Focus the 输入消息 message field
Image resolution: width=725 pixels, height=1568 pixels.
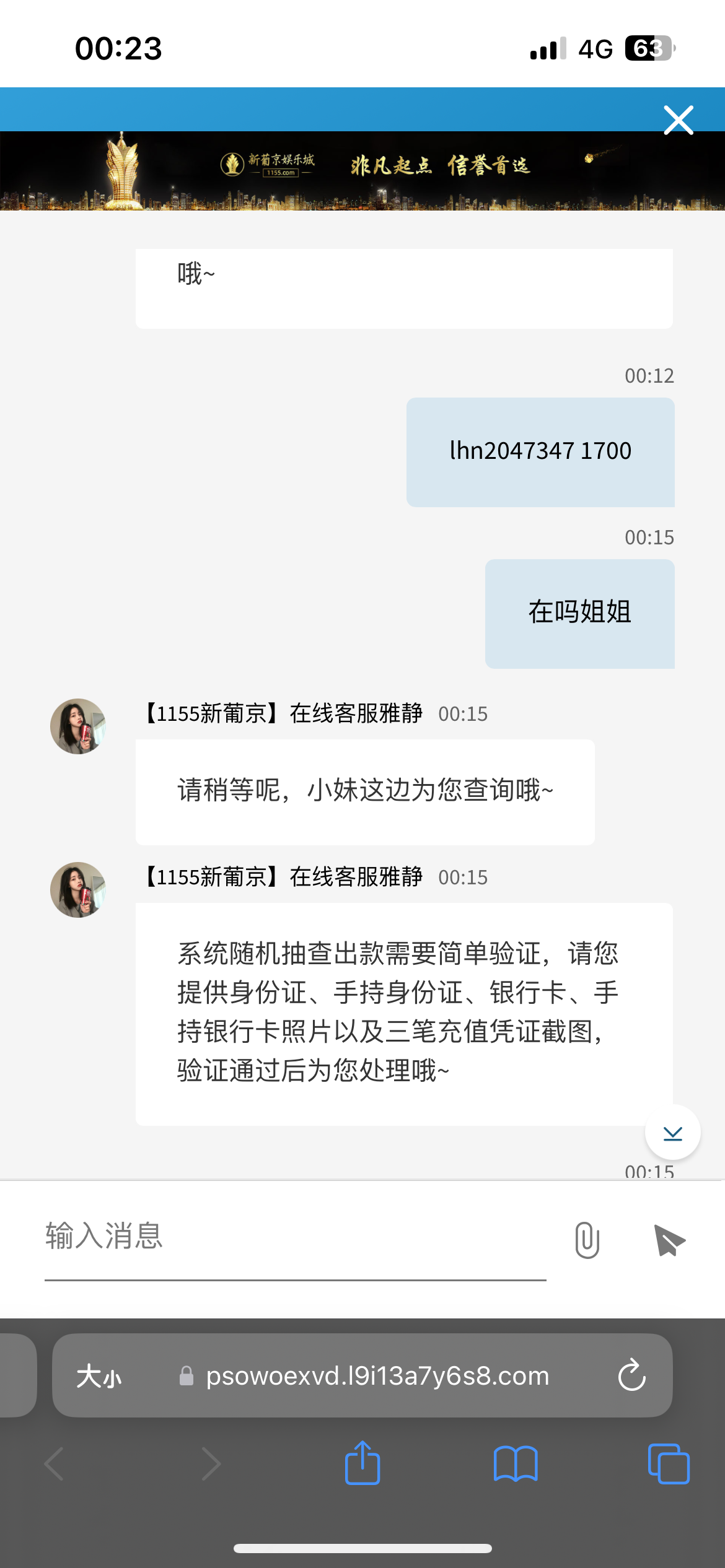295,1237
